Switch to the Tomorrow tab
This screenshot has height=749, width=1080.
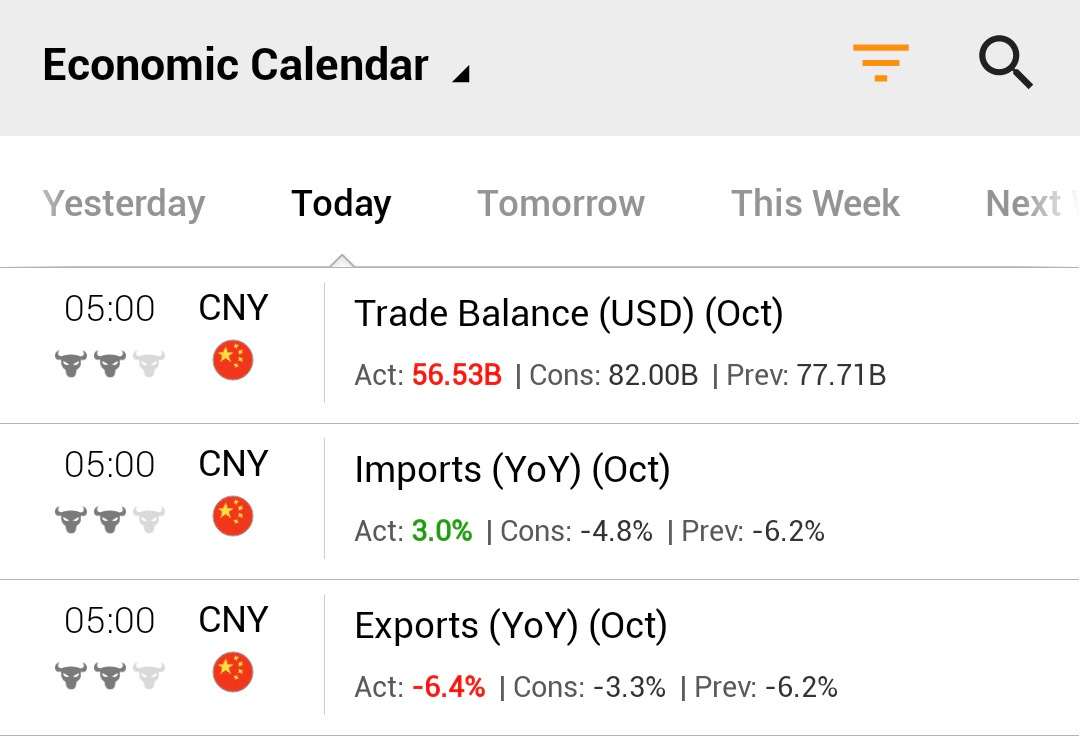(561, 203)
